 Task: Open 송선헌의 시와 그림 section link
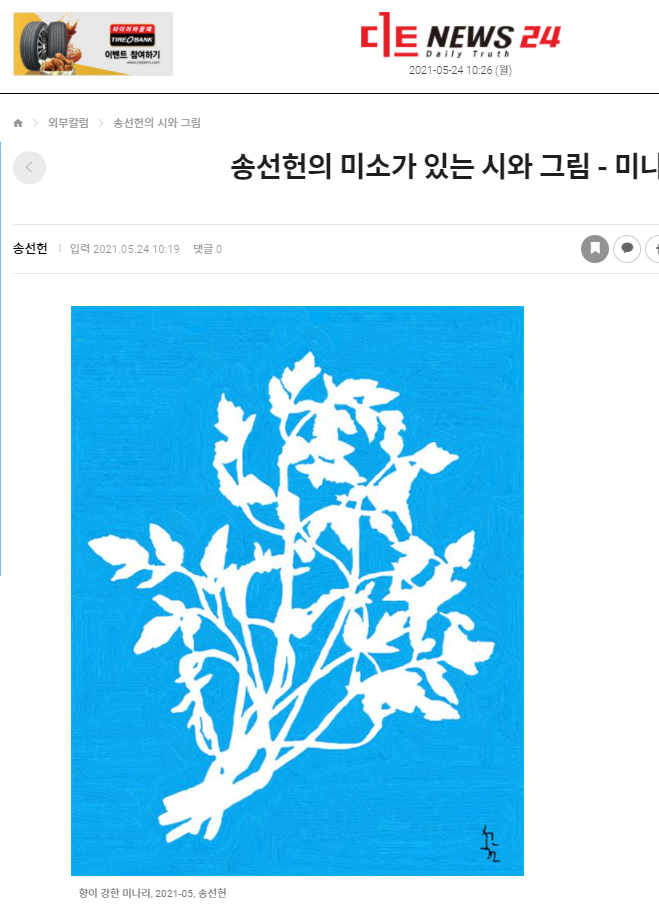point(157,123)
